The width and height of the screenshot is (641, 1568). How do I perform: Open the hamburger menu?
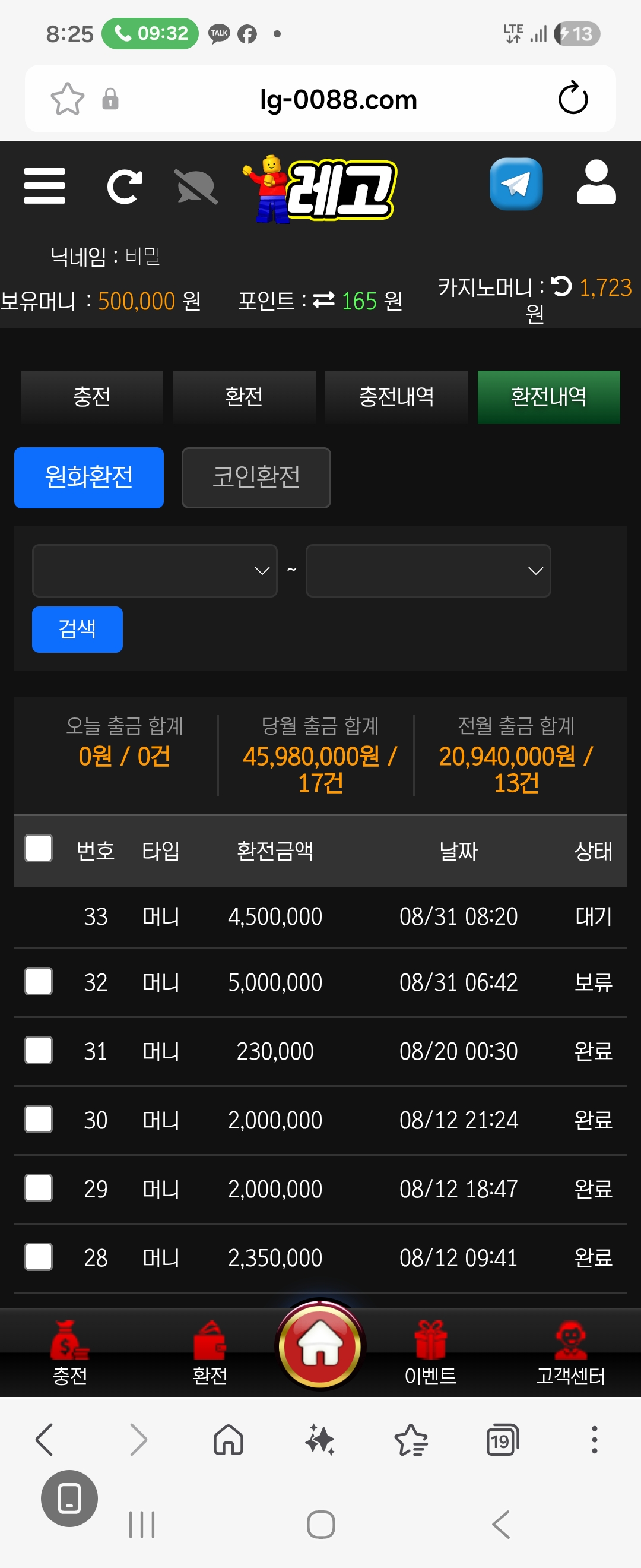45,186
